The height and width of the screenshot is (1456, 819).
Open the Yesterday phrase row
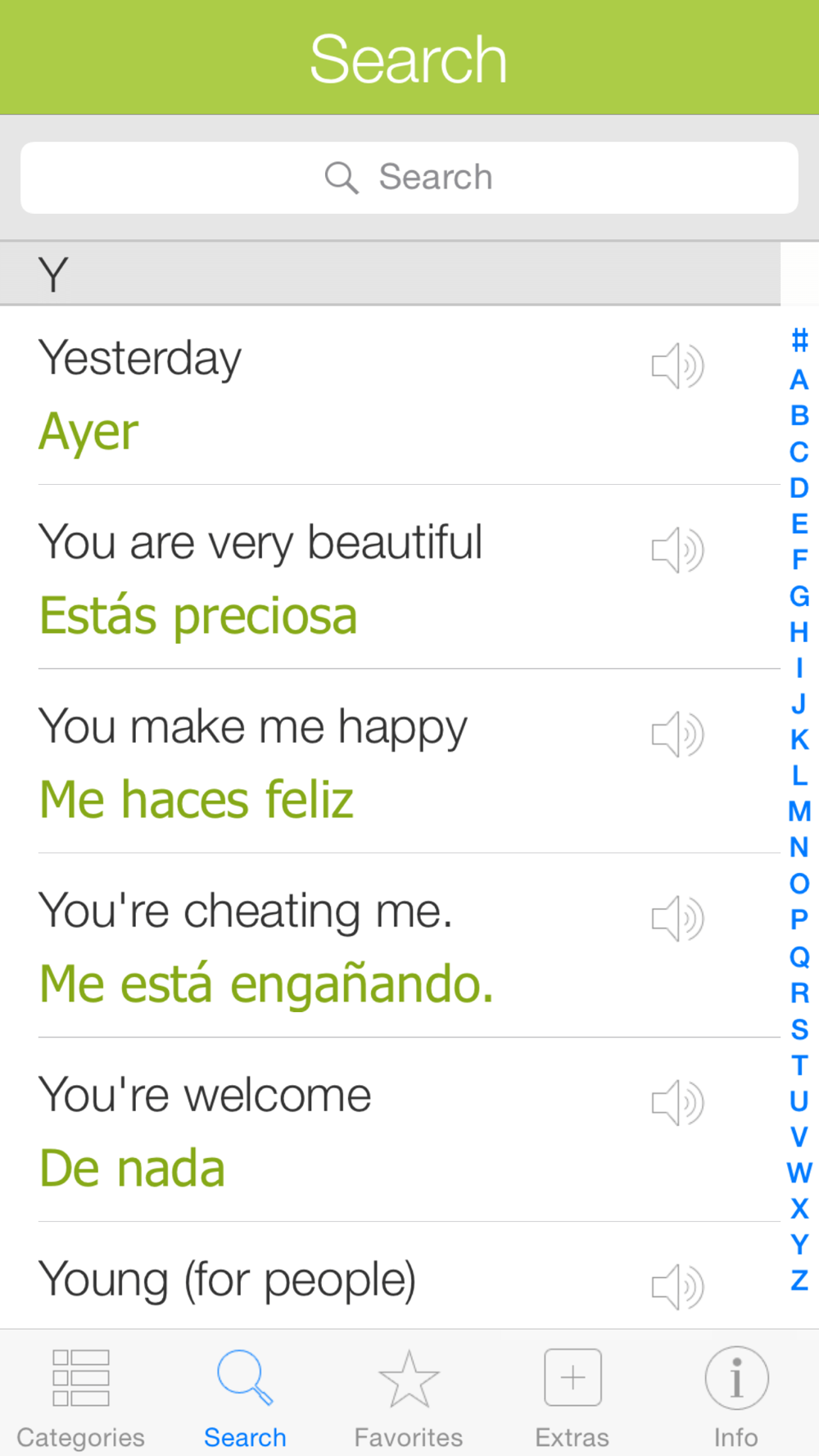(390, 395)
